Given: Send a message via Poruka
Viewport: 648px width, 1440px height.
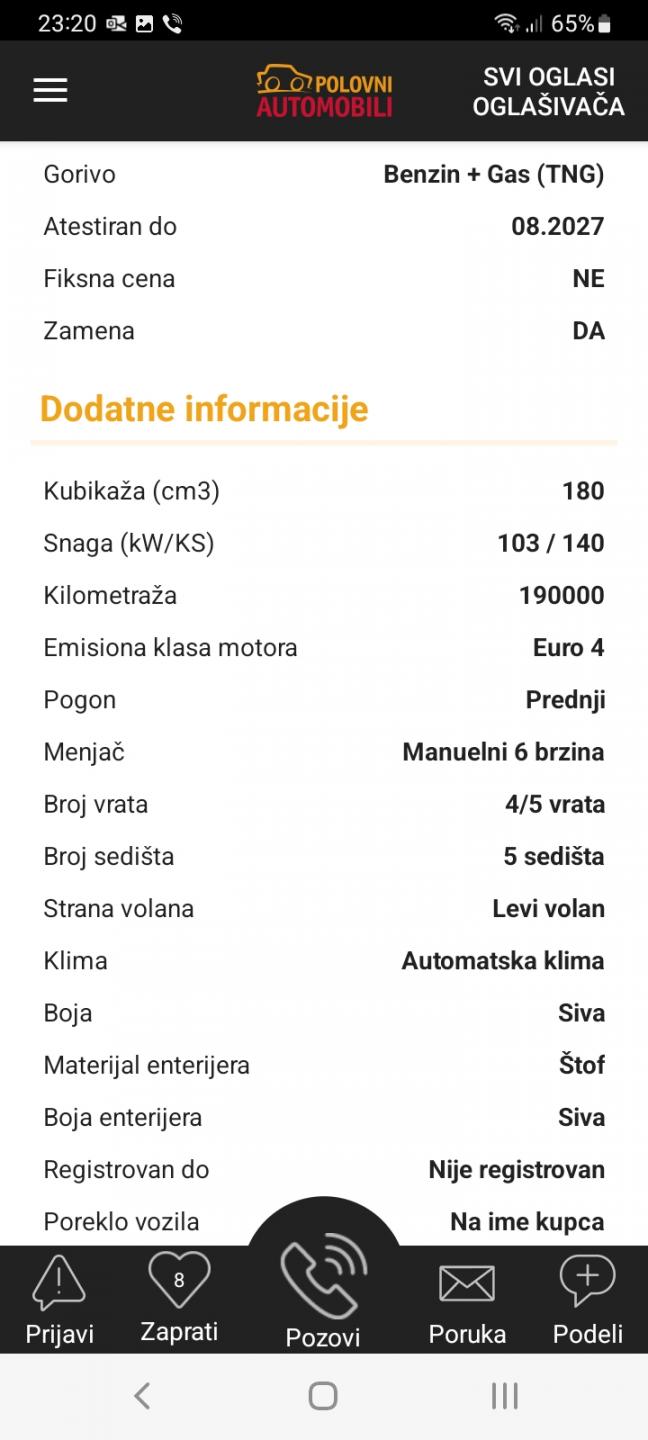Looking at the screenshot, I should point(467,1300).
